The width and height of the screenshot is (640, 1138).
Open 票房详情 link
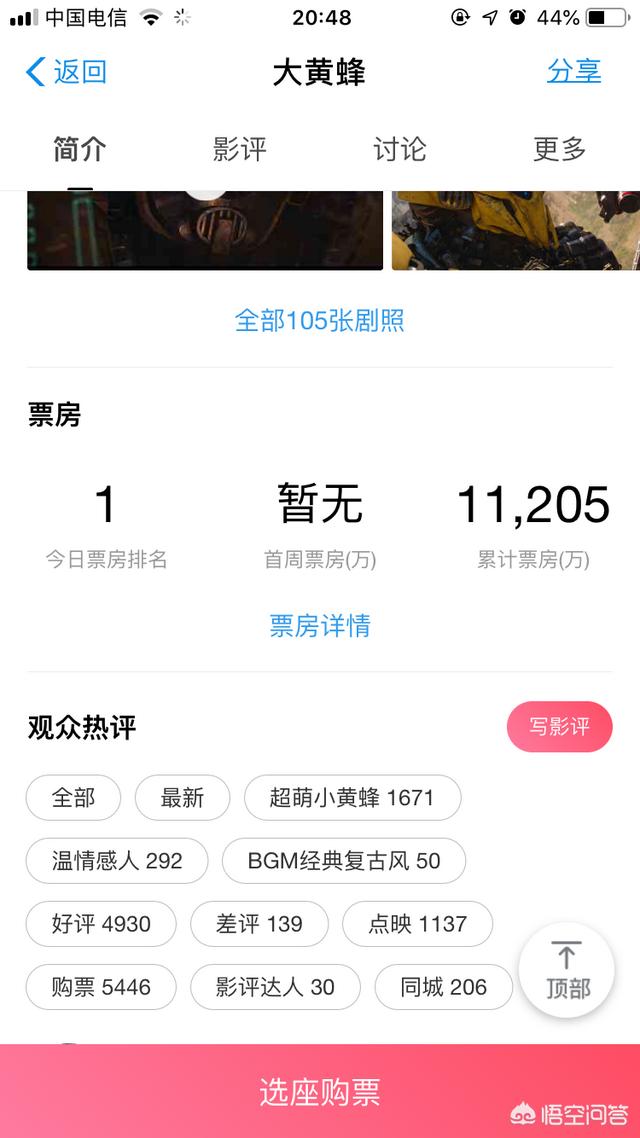(320, 626)
